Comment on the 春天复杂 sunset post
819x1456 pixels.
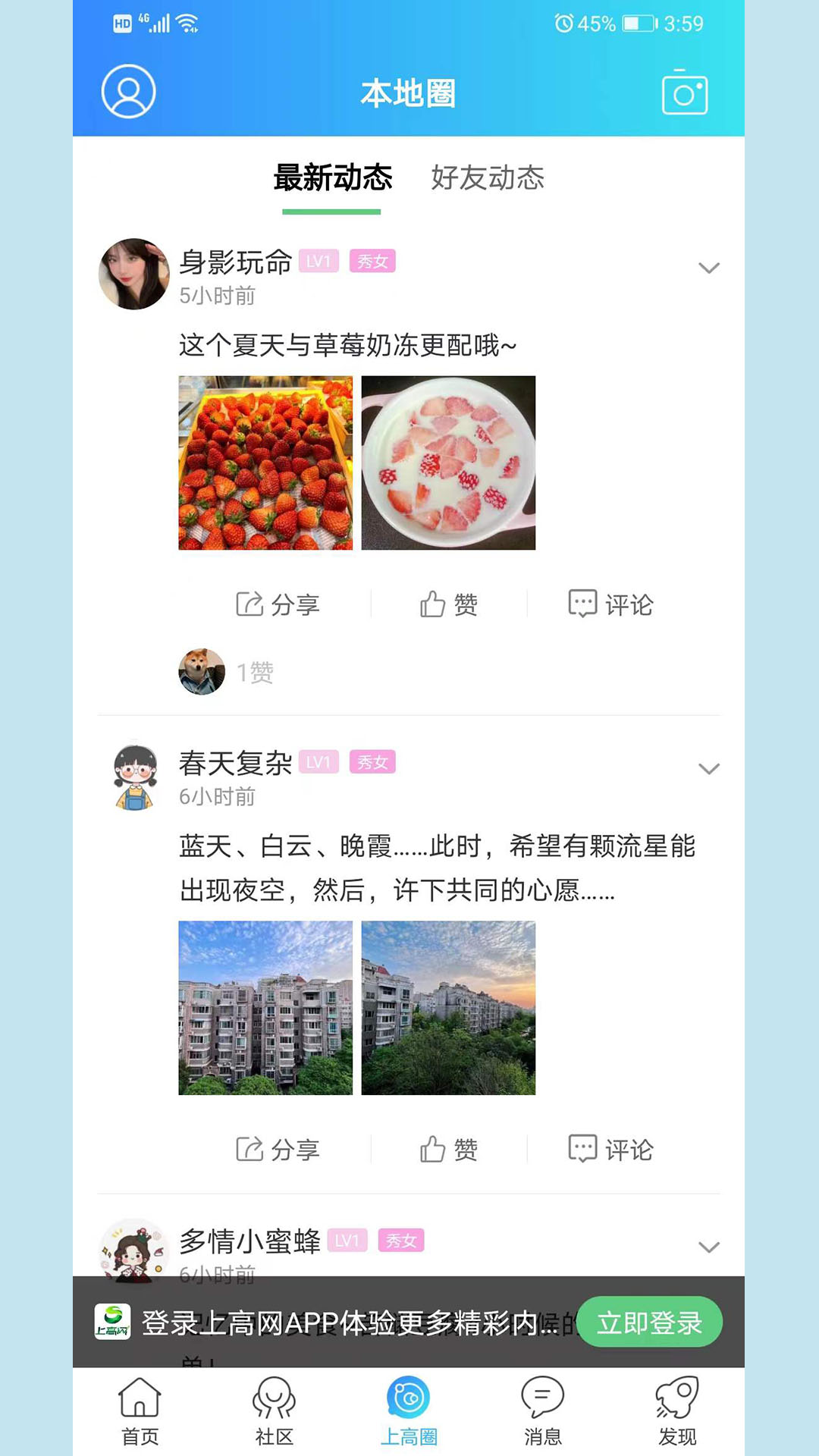coord(610,1149)
